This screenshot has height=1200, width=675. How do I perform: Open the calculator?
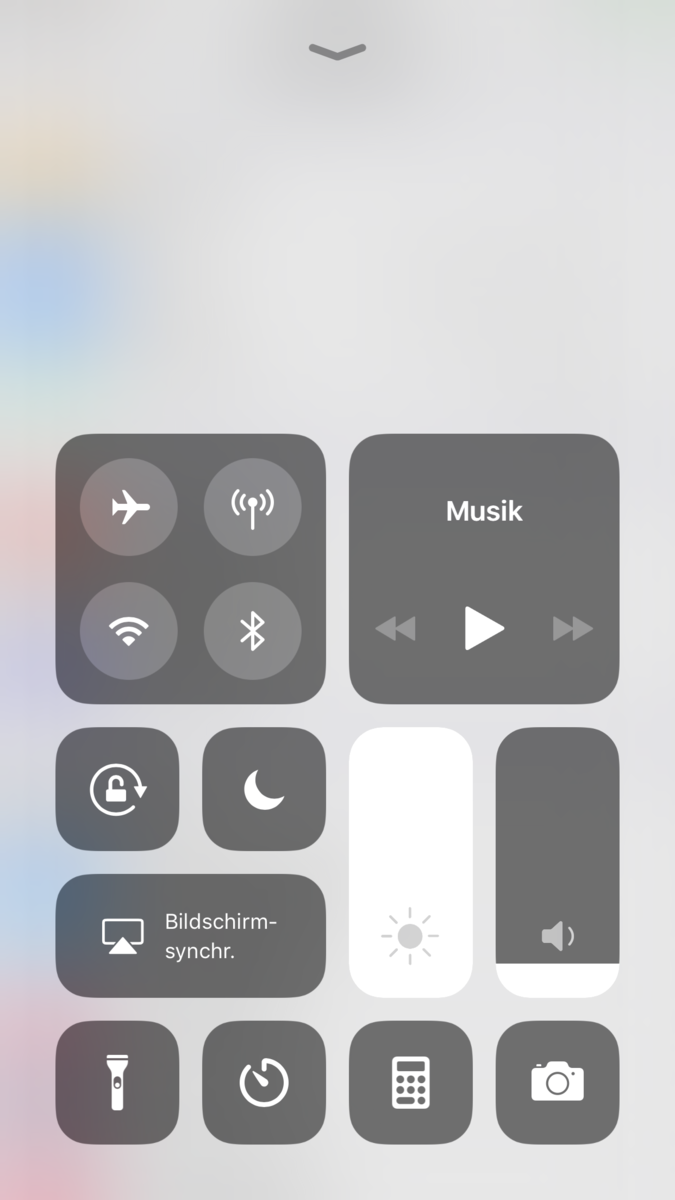point(410,1082)
